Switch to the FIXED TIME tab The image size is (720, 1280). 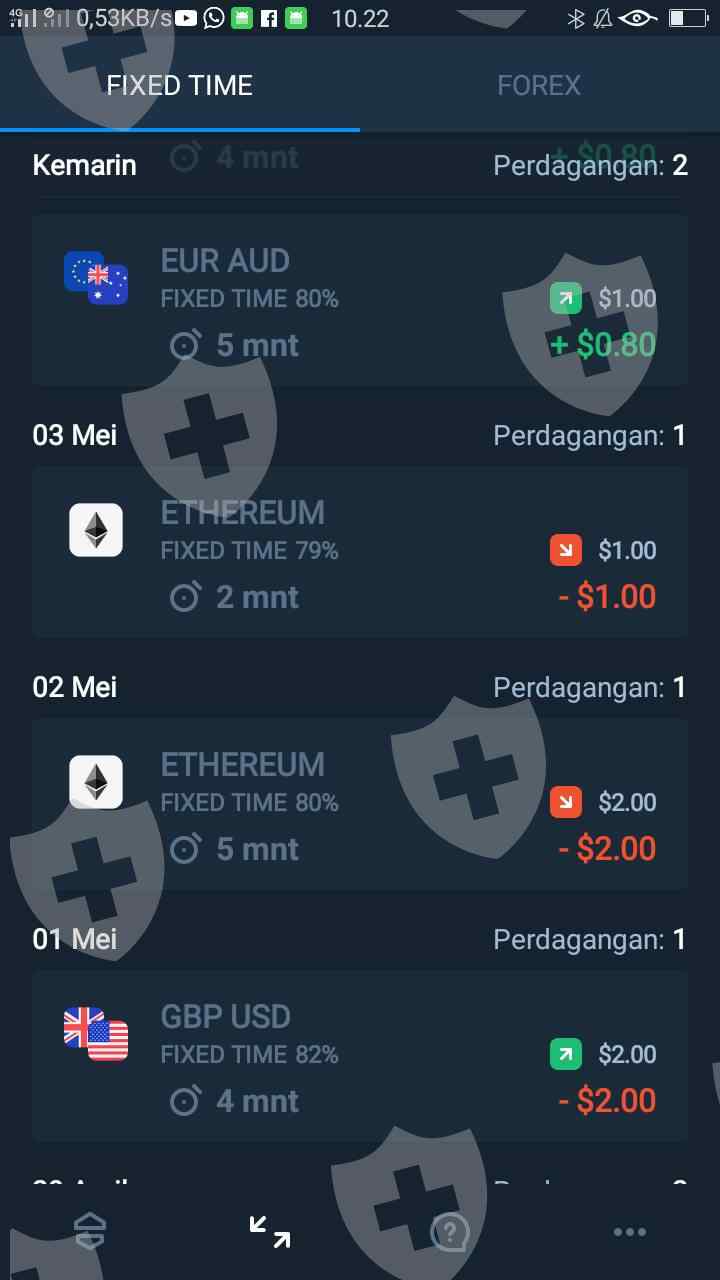180,86
